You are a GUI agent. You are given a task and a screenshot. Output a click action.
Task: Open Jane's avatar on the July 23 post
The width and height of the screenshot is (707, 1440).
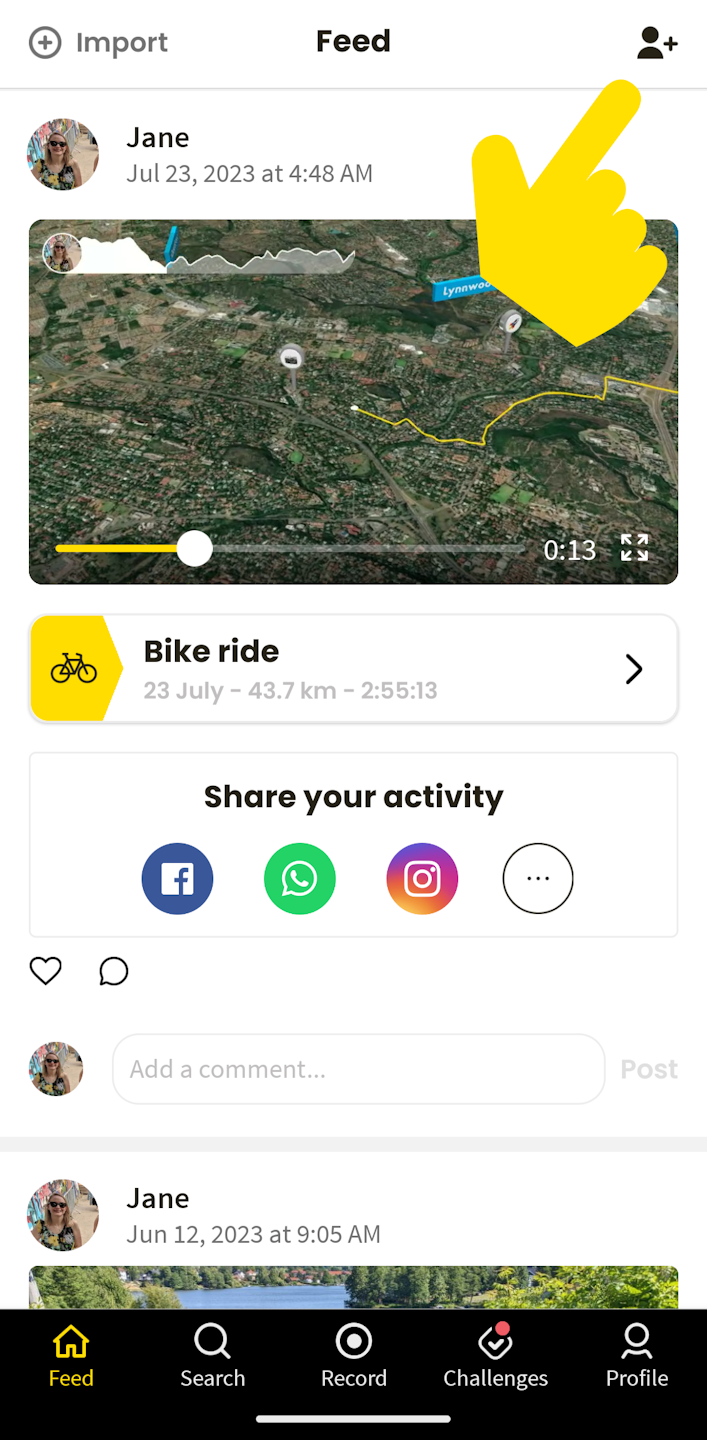pos(63,155)
